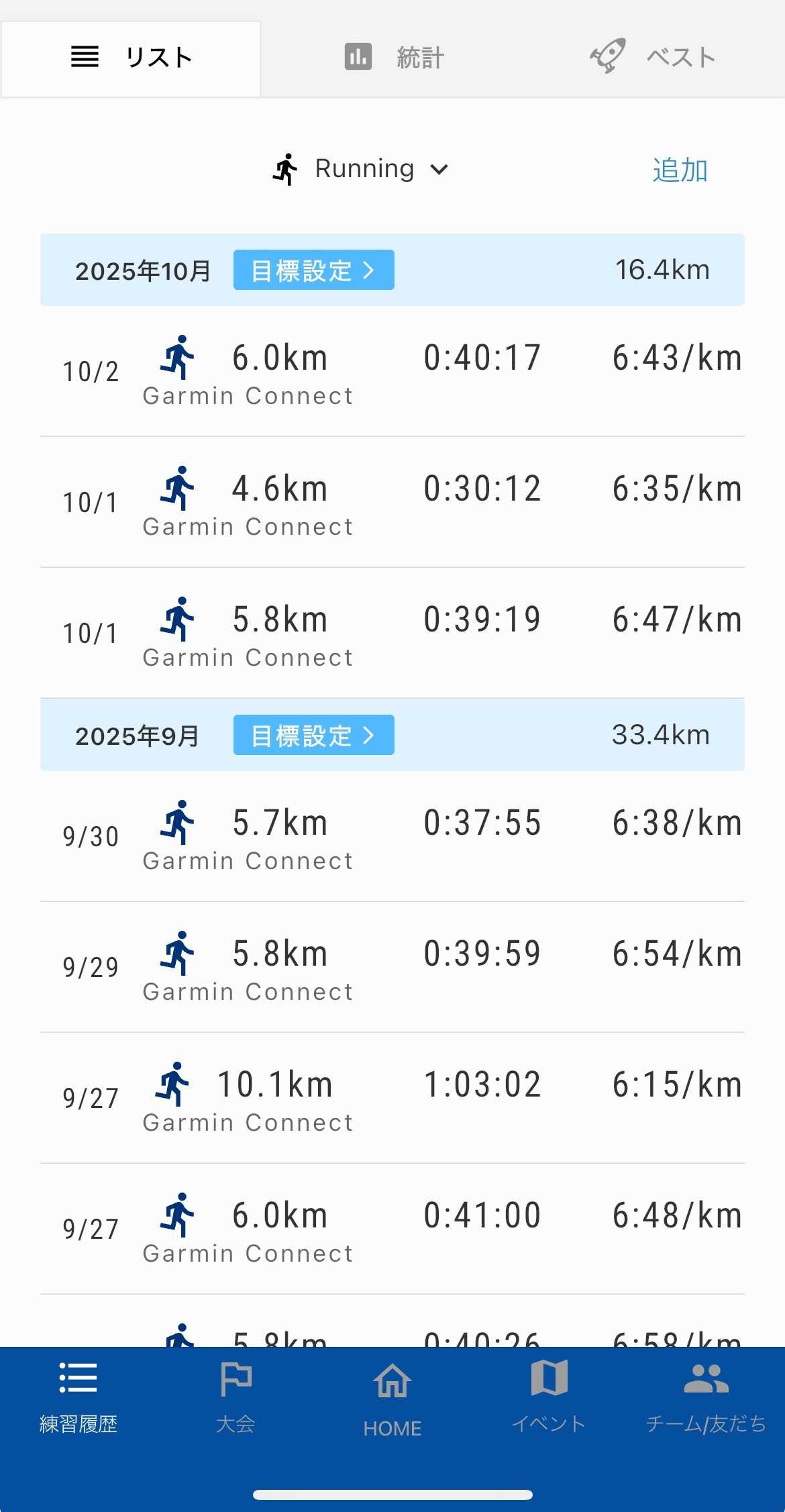
Task: Open the 10/1 5.8km run
Action: 392,633
